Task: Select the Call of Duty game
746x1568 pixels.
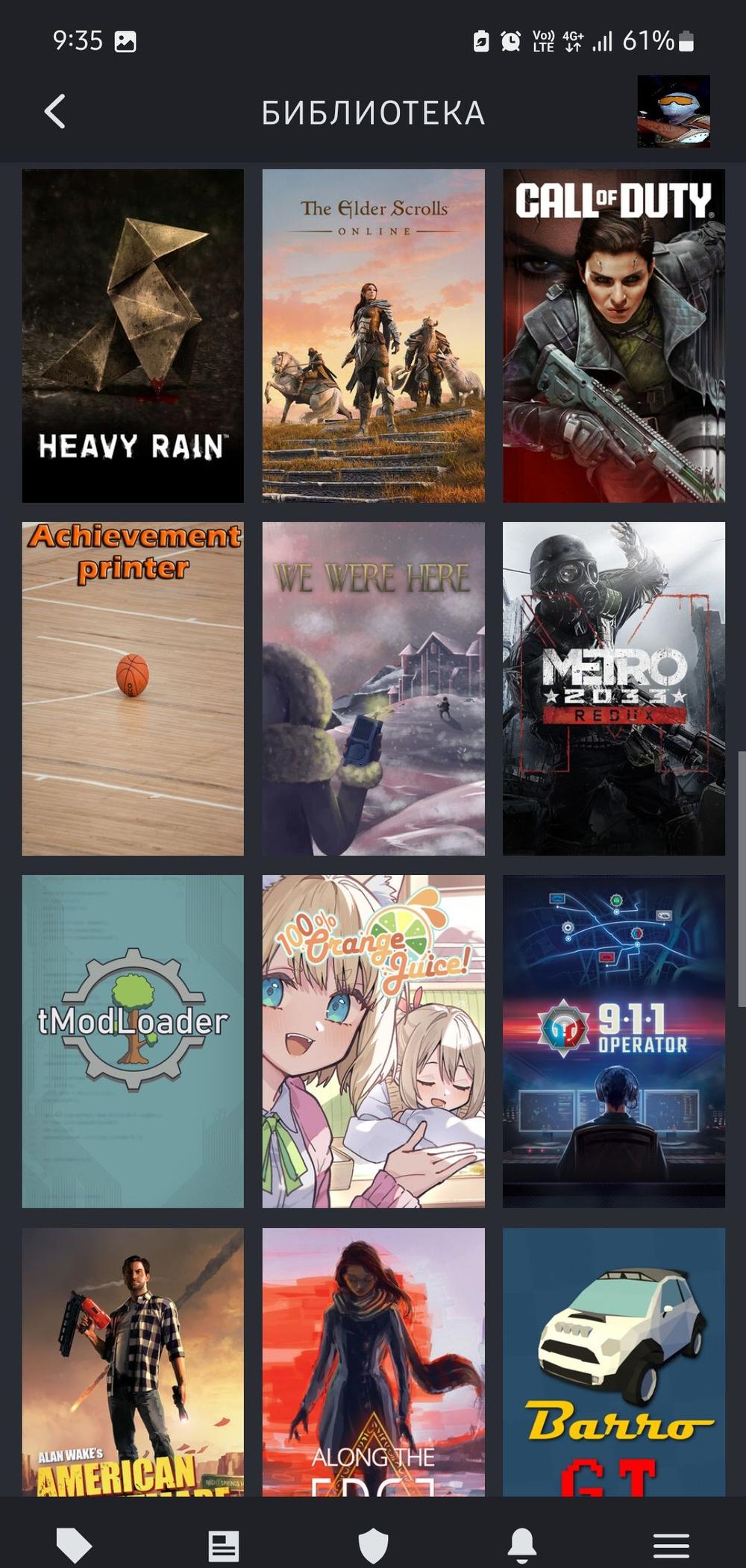Action: (613, 336)
